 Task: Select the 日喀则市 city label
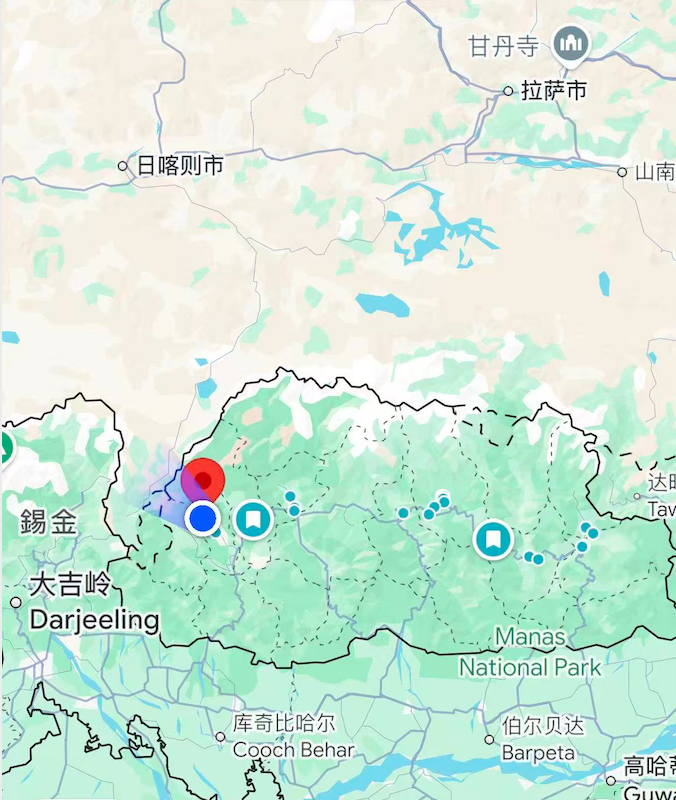click(x=180, y=166)
